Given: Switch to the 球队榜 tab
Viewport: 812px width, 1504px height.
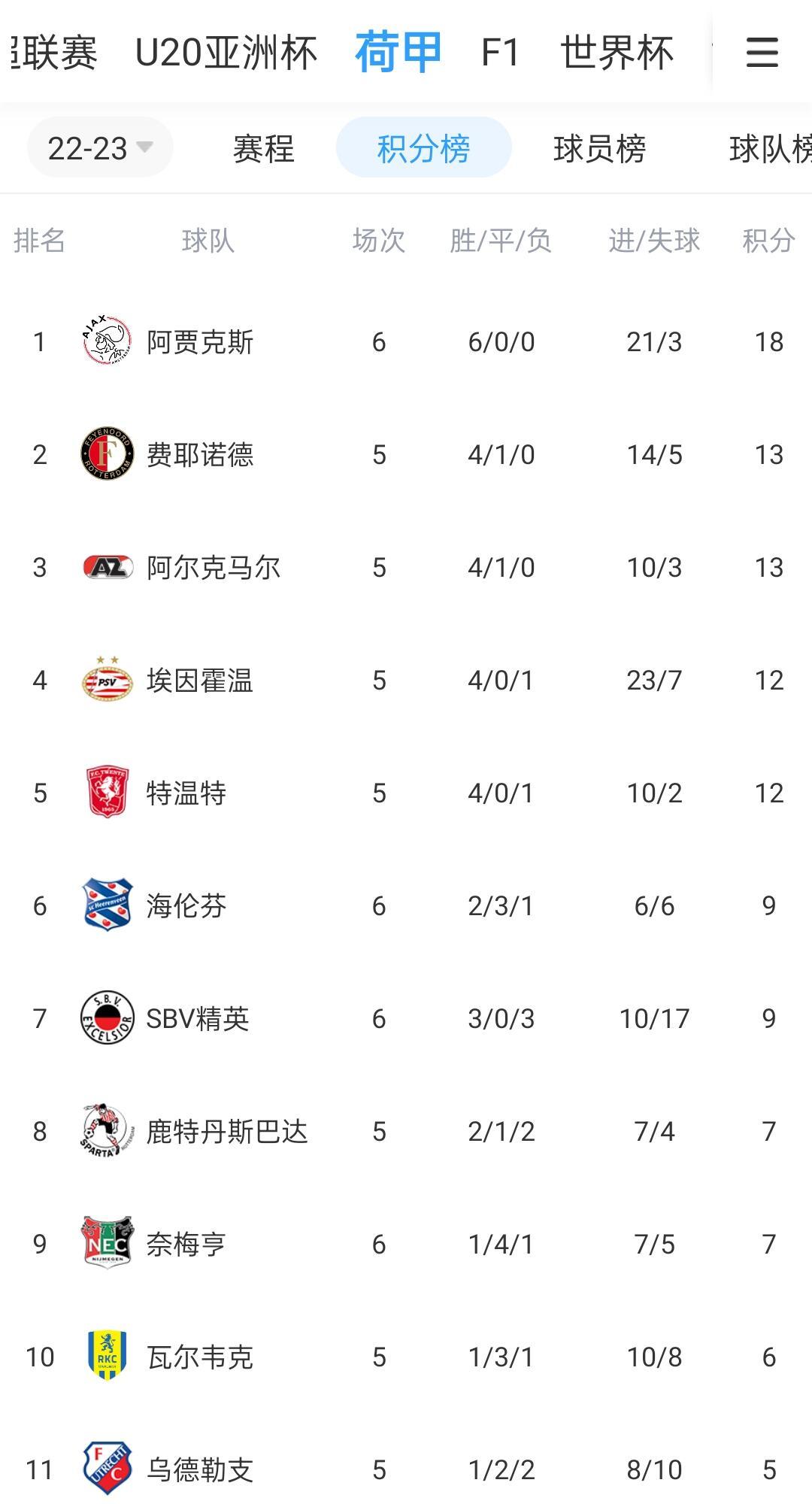Looking at the screenshot, I should pyautogui.click(x=768, y=148).
